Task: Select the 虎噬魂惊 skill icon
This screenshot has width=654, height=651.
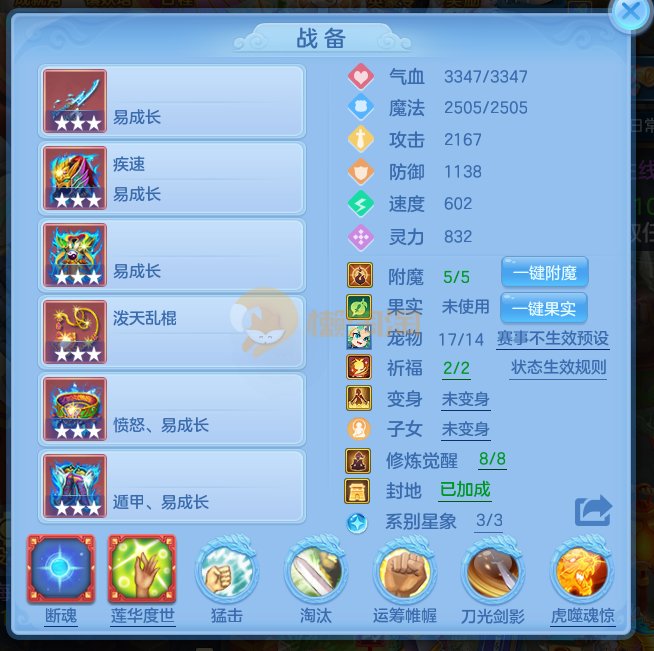Action: click(582, 572)
